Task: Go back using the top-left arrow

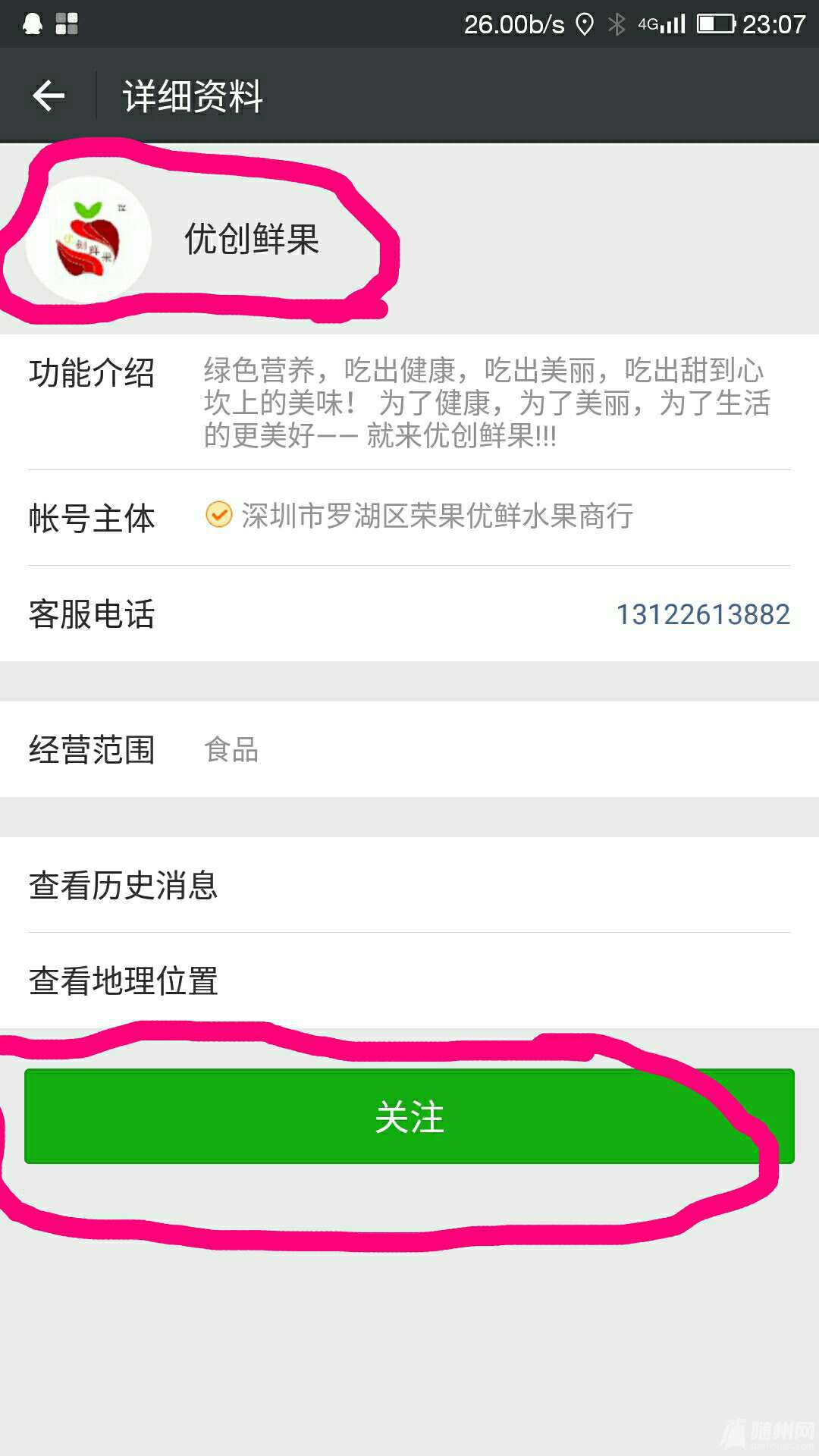Action: [x=49, y=96]
